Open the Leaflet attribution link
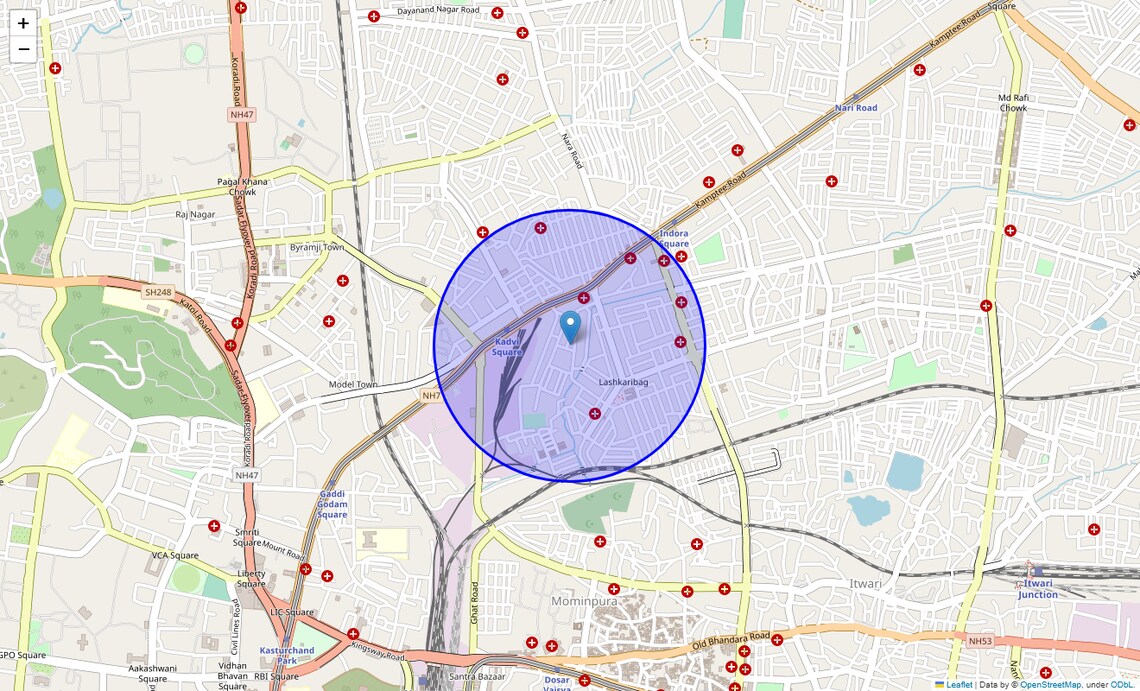This screenshot has height=691, width=1140. pos(958,685)
